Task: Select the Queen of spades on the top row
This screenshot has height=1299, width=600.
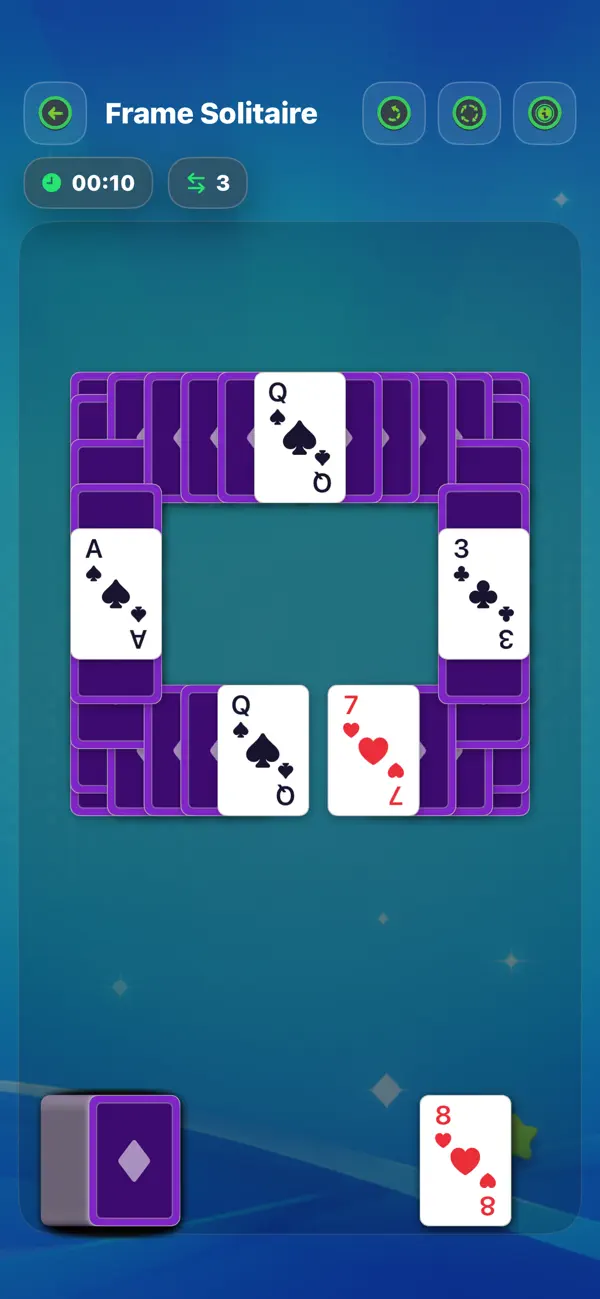Action: pos(300,437)
